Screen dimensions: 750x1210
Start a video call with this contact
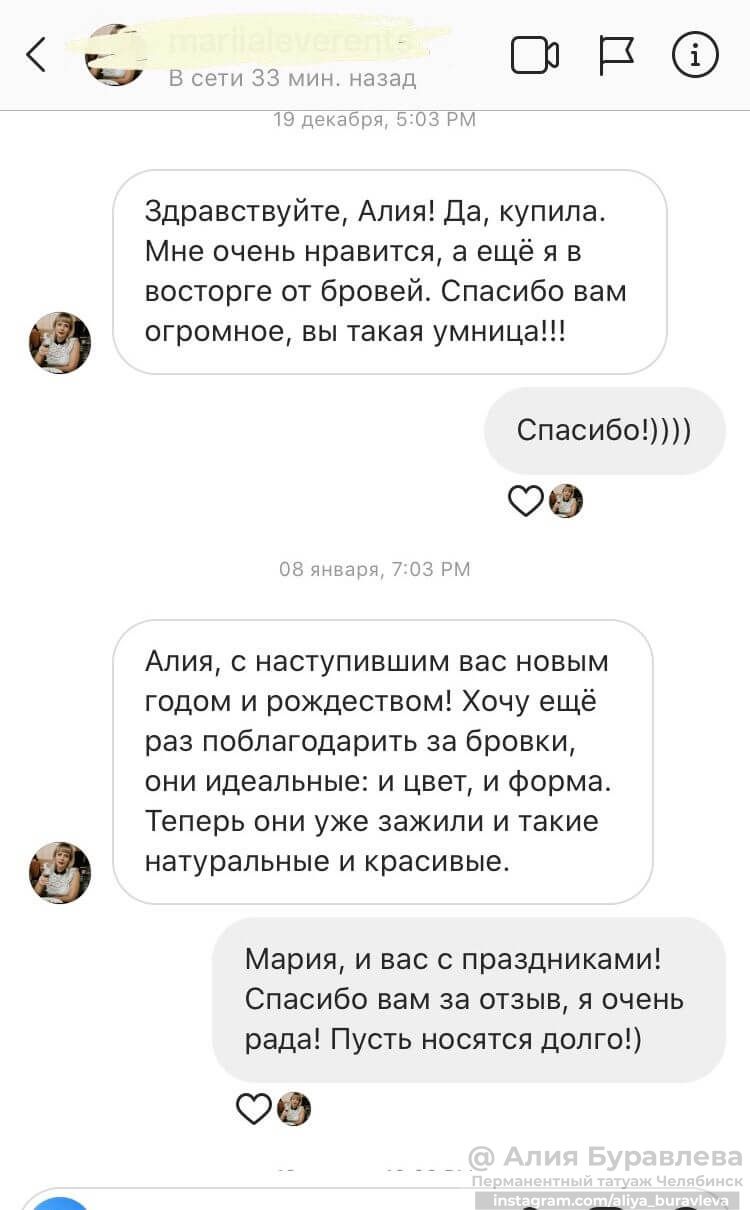click(534, 55)
